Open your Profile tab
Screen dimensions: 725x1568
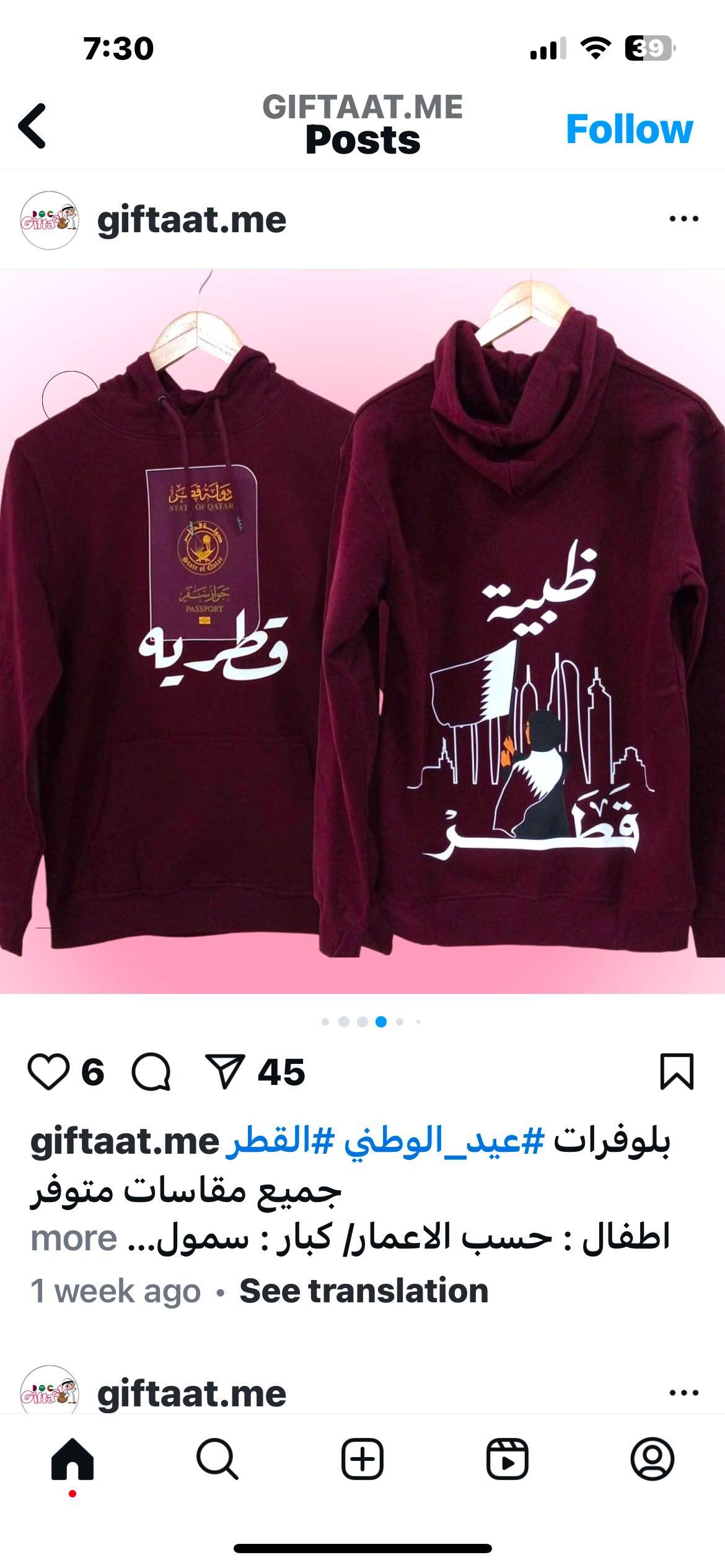[x=652, y=1460]
